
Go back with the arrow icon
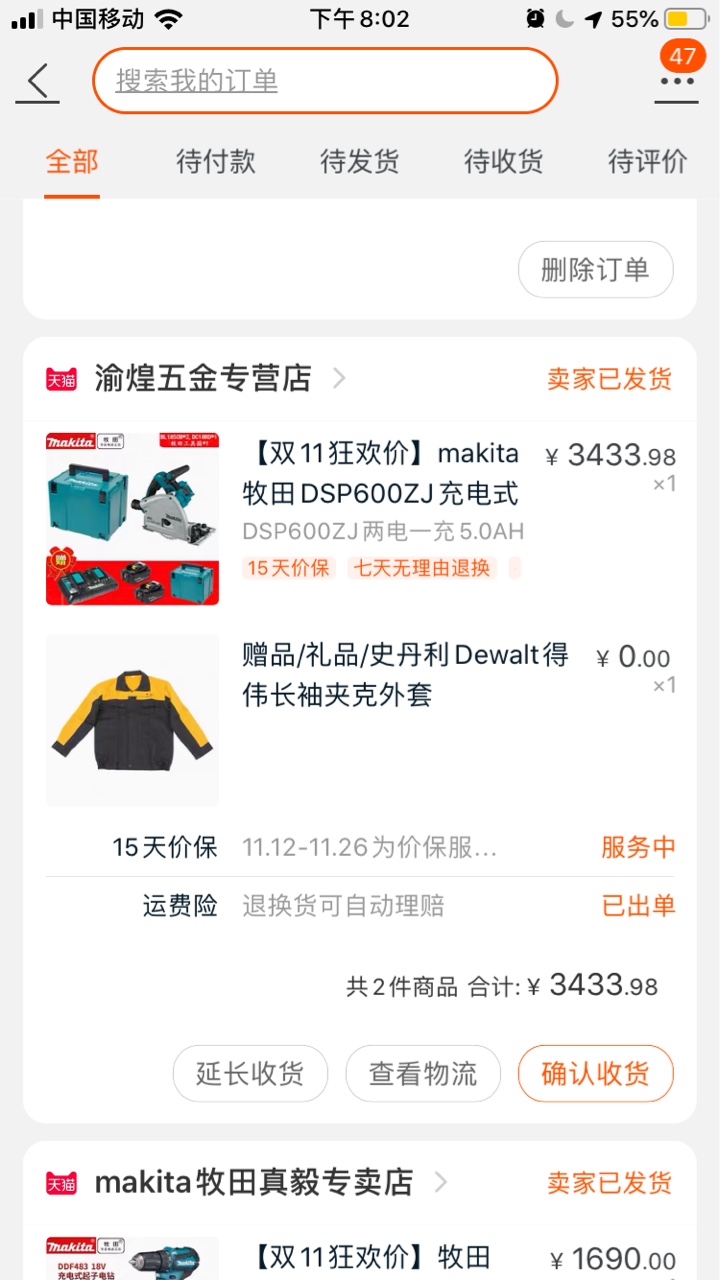[38, 81]
